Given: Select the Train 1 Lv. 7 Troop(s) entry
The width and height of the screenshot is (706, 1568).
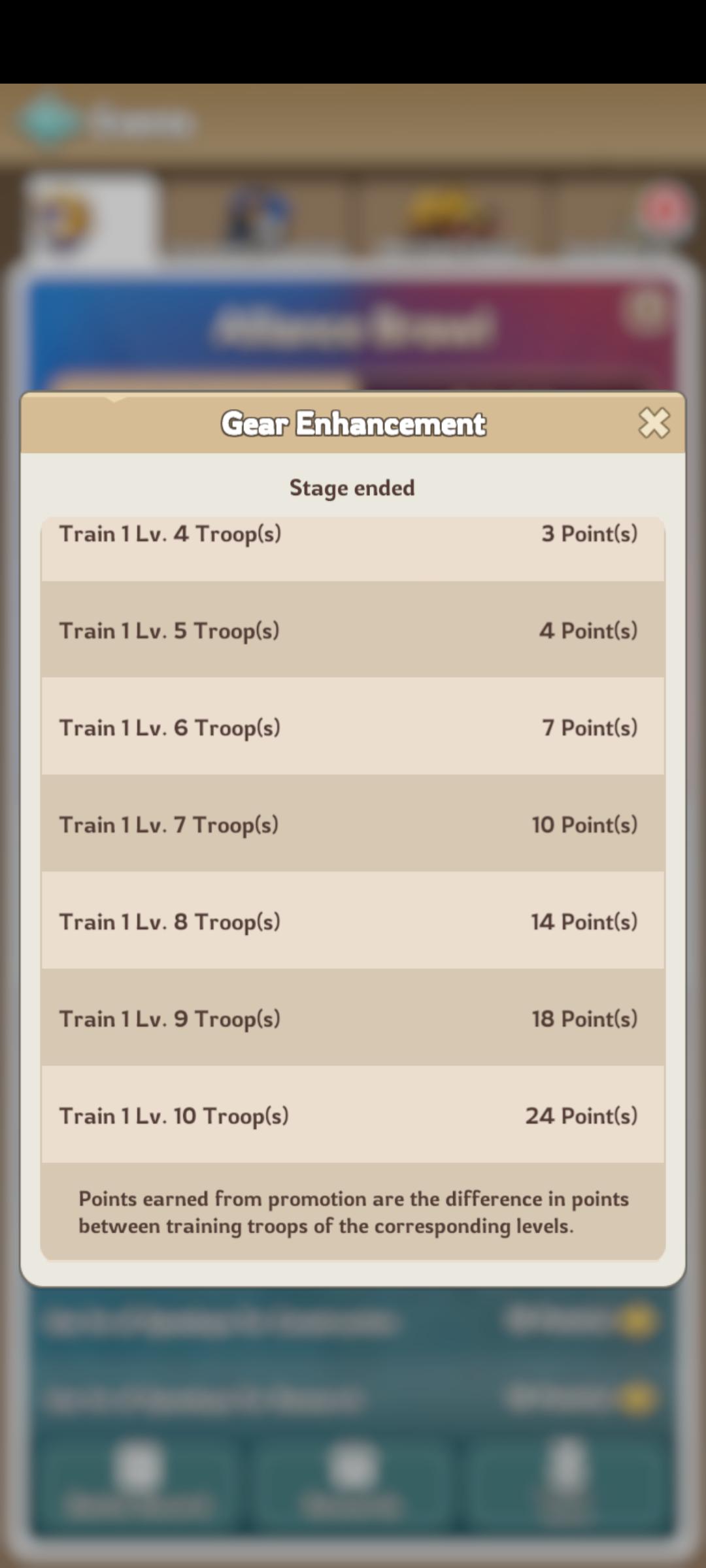Looking at the screenshot, I should pyautogui.click(x=353, y=825).
